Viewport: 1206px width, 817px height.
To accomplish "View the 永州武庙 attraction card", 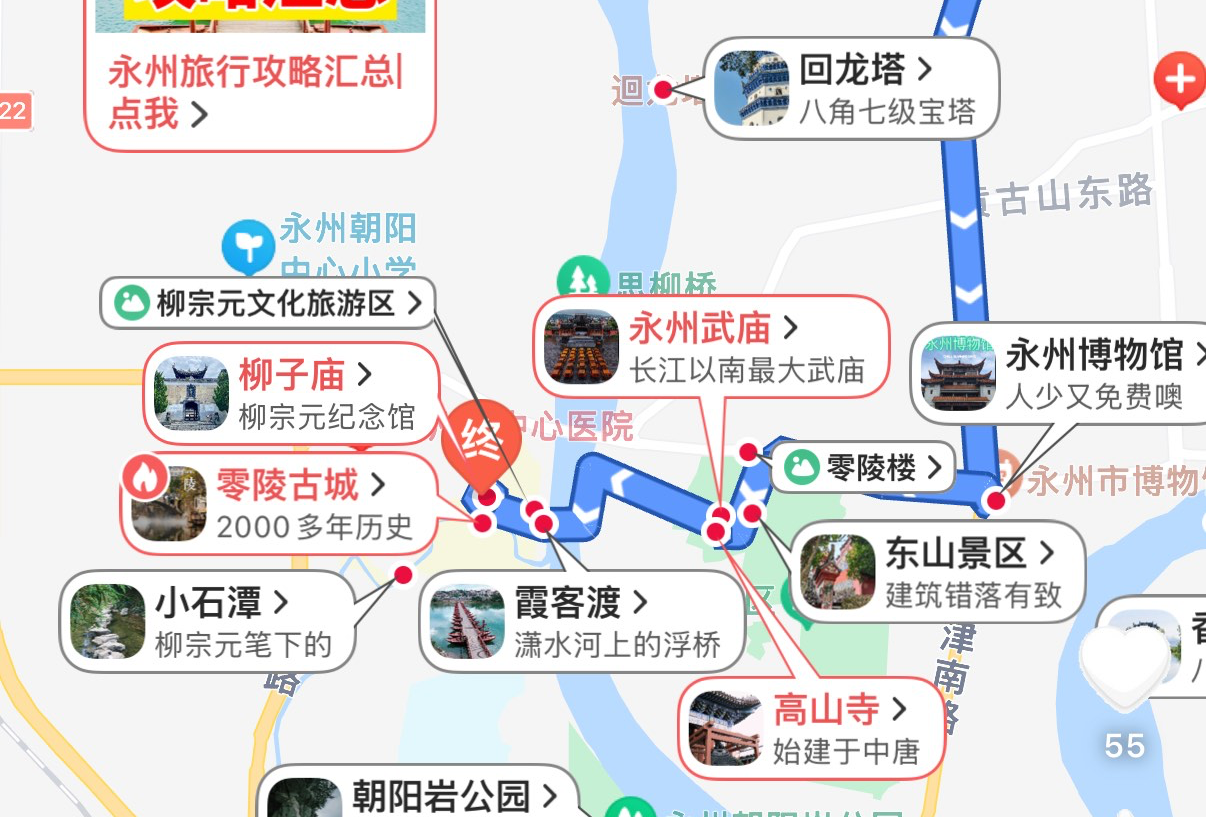I will (712, 346).
